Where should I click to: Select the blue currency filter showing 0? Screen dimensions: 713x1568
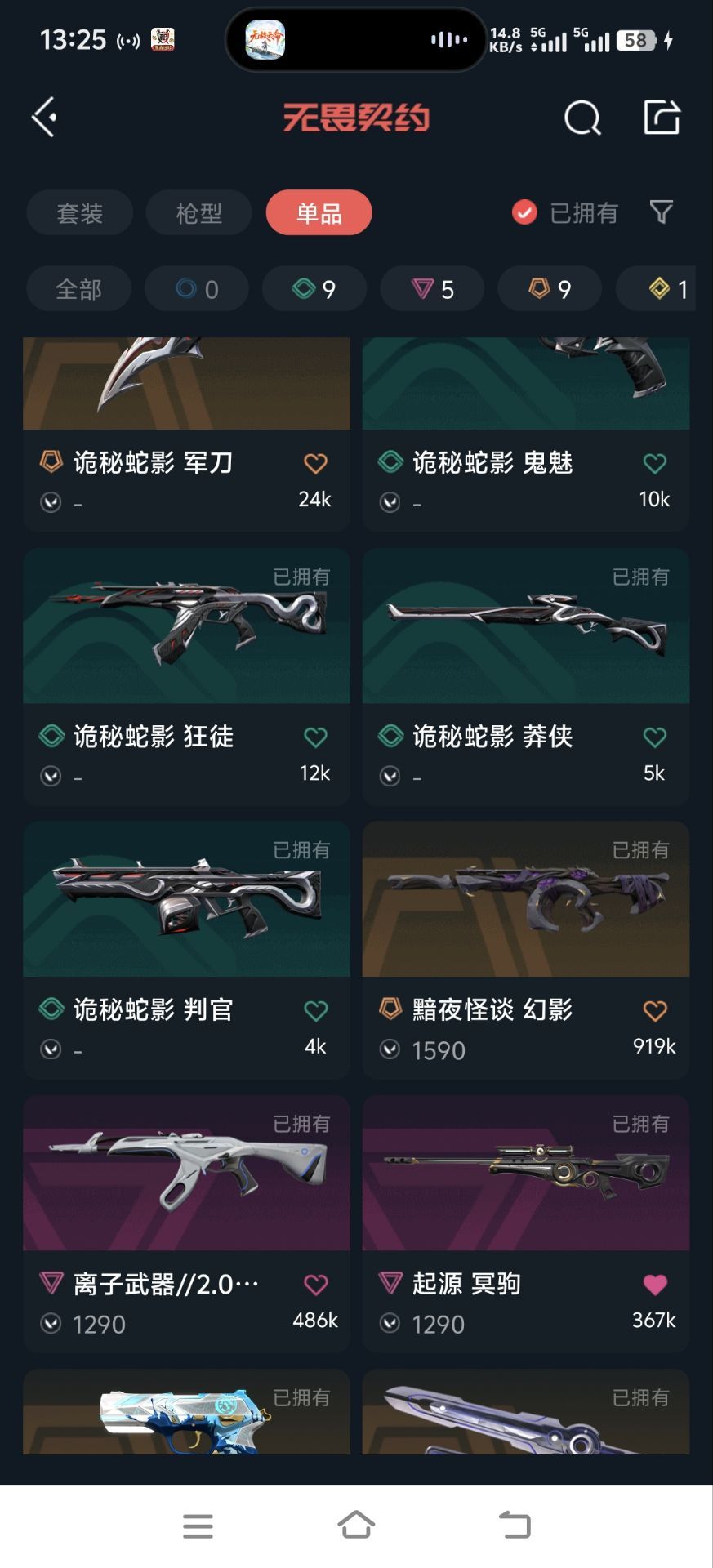(x=196, y=288)
